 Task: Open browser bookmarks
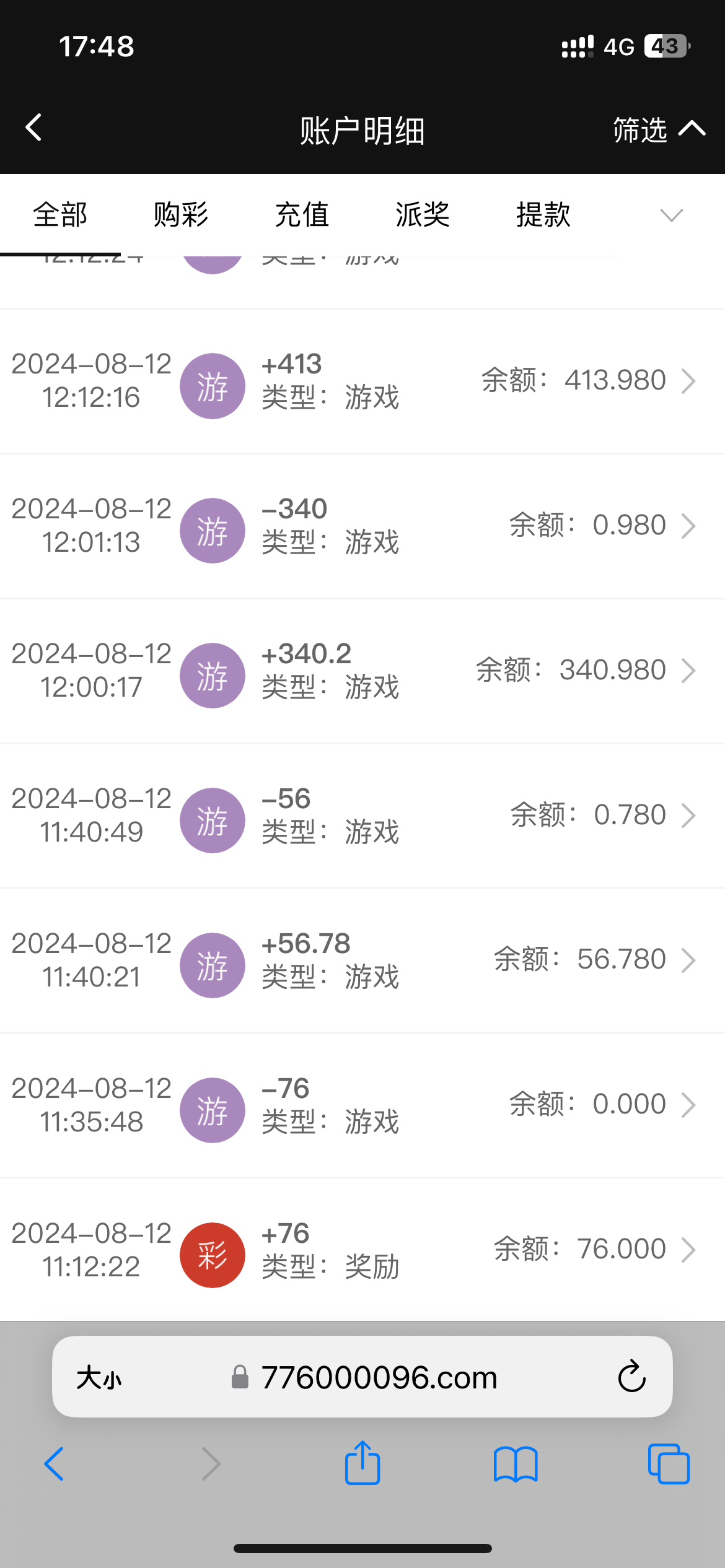point(516,1464)
